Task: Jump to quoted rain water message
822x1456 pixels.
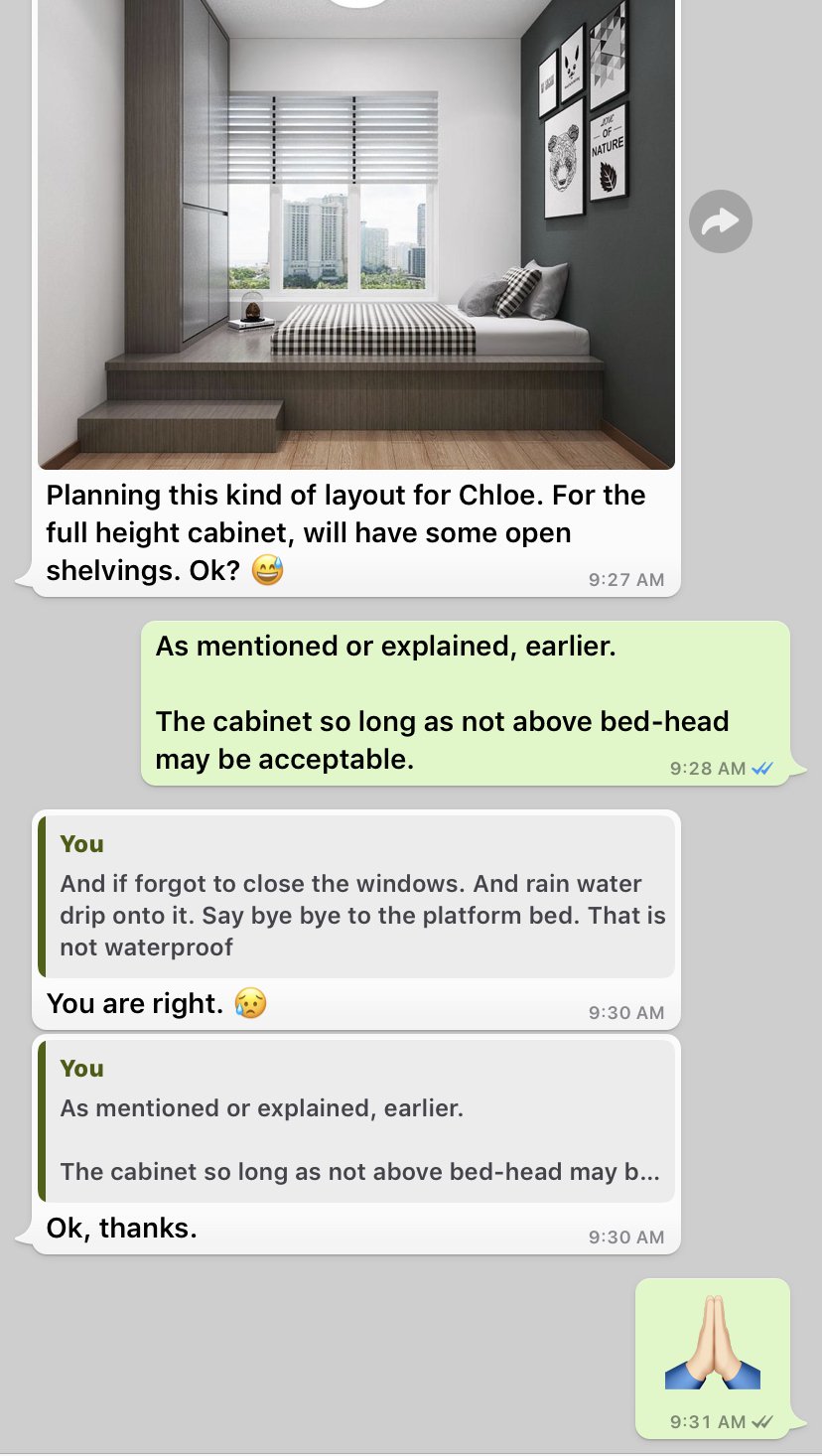Action: pyautogui.click(x=357, y=897)
